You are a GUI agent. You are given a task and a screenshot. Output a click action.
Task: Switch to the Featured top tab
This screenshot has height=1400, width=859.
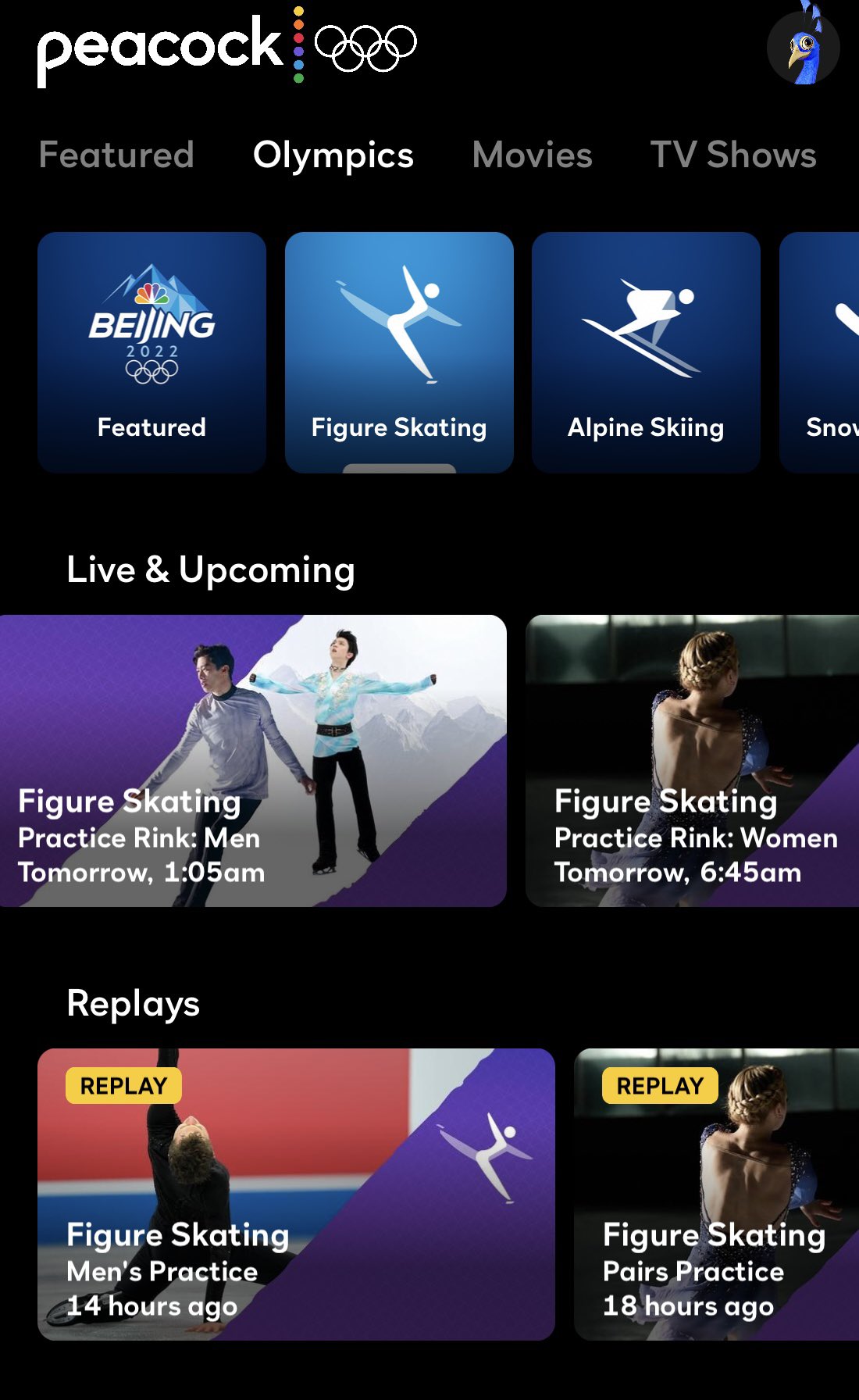116,155
